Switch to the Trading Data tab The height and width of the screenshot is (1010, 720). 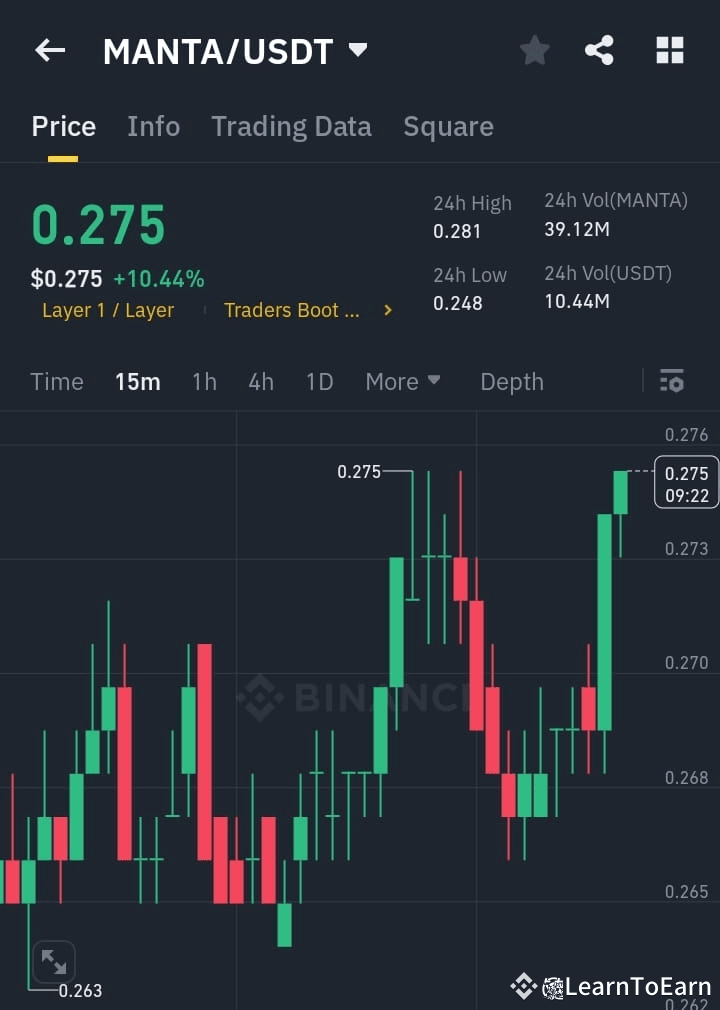click(x=291, y=126)
